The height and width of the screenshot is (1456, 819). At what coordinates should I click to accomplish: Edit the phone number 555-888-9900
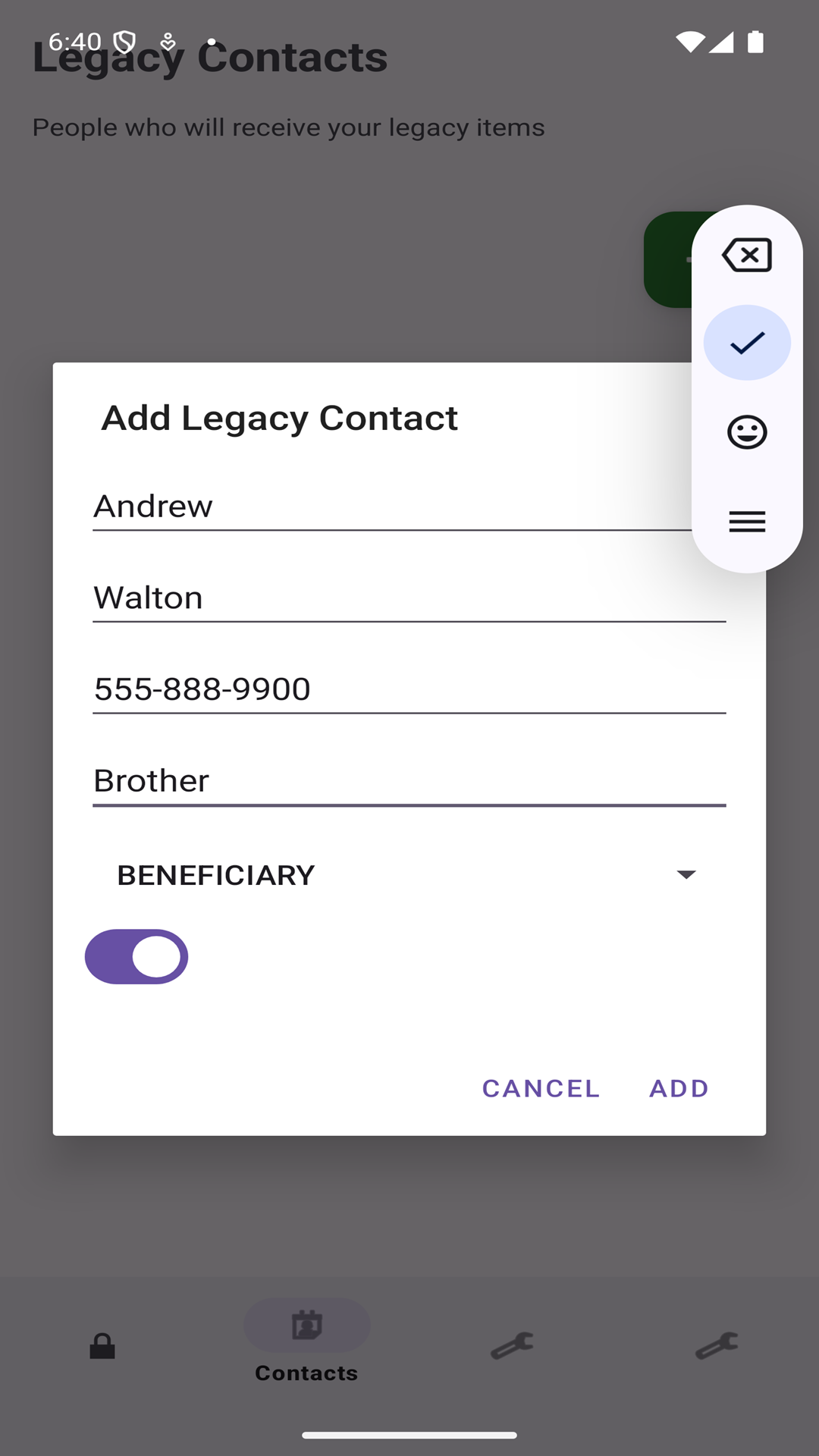point(409,689)
